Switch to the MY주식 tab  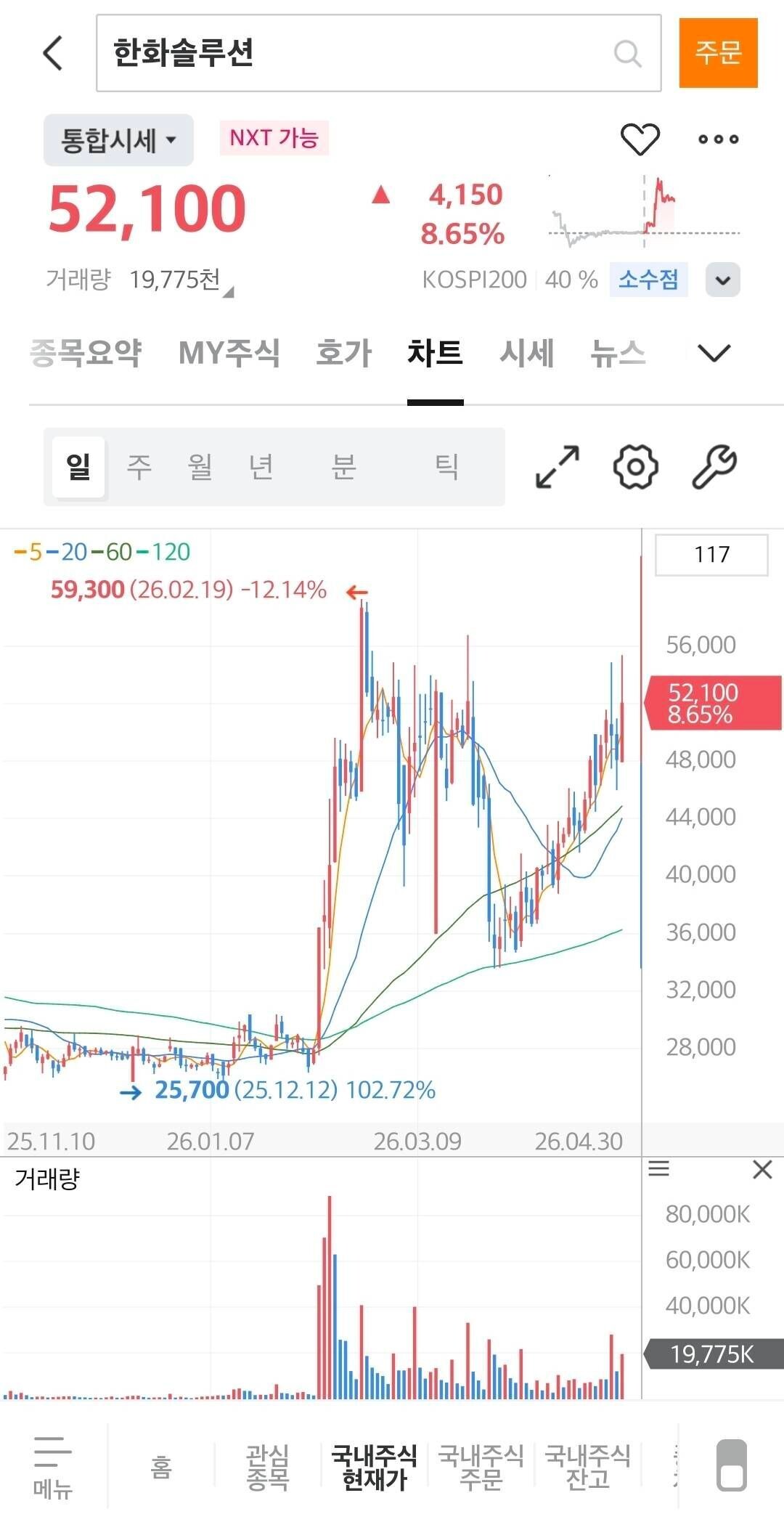point(229,354)
